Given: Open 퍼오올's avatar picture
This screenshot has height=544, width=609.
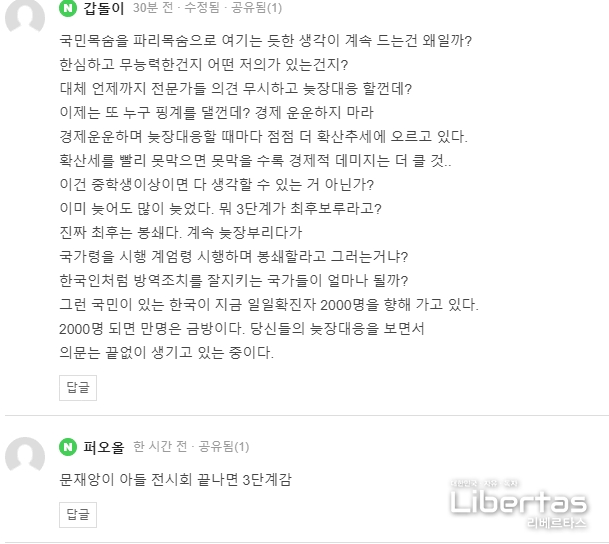Looking at the screenshot, I should 25,457.
